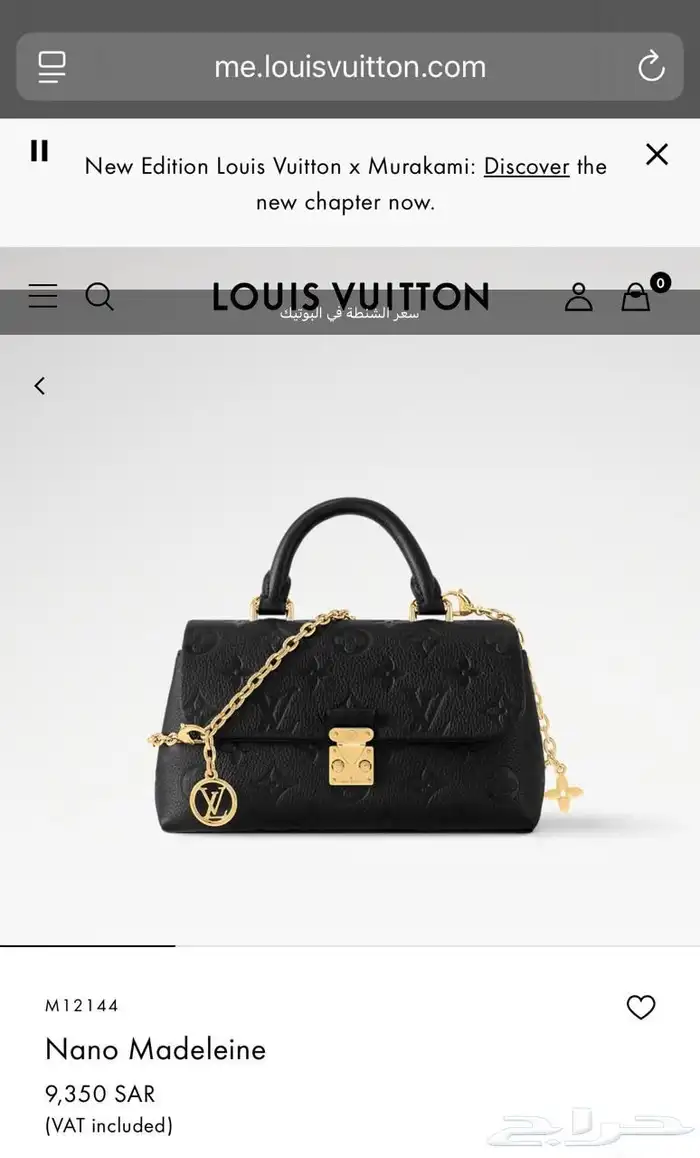Image resolution: width=700 pixels, height=1158 pixels.
Task: Open the site search
Action: (x=99, y=296)
